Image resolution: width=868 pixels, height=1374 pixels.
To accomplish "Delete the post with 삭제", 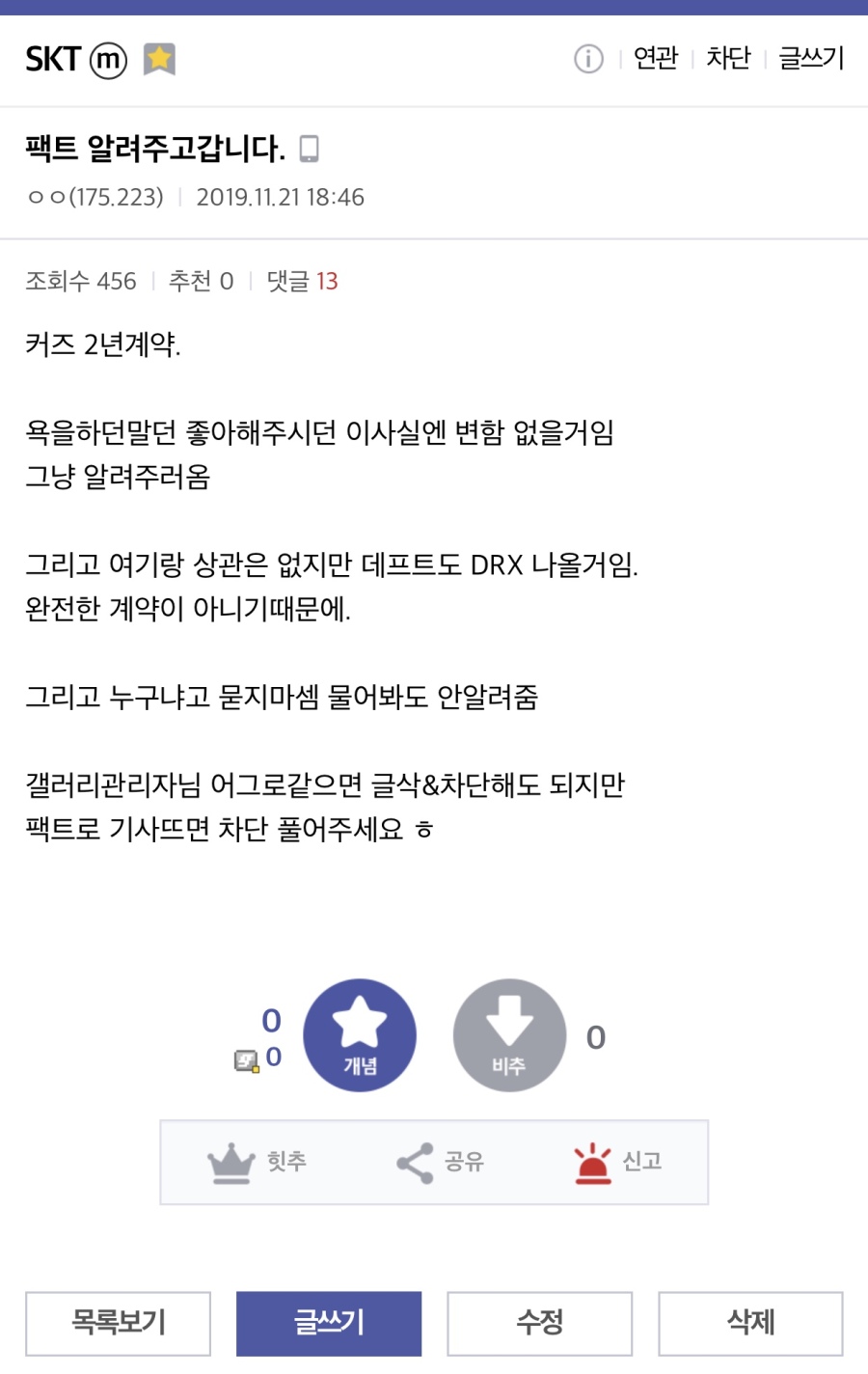I will tap(750, 1323).
